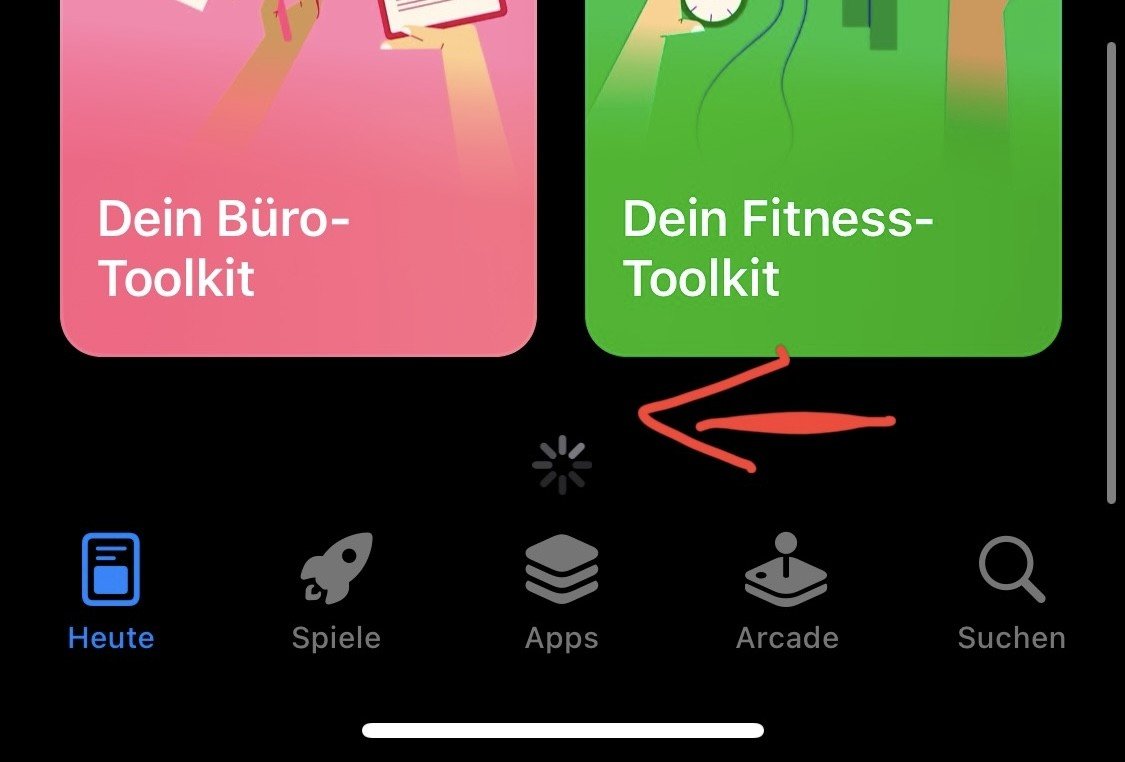The height and width of the screenshot is (762, 1125).
Task: Switch to the Suchen tab
Action: pyautogui.click(x=1011, y=592)
